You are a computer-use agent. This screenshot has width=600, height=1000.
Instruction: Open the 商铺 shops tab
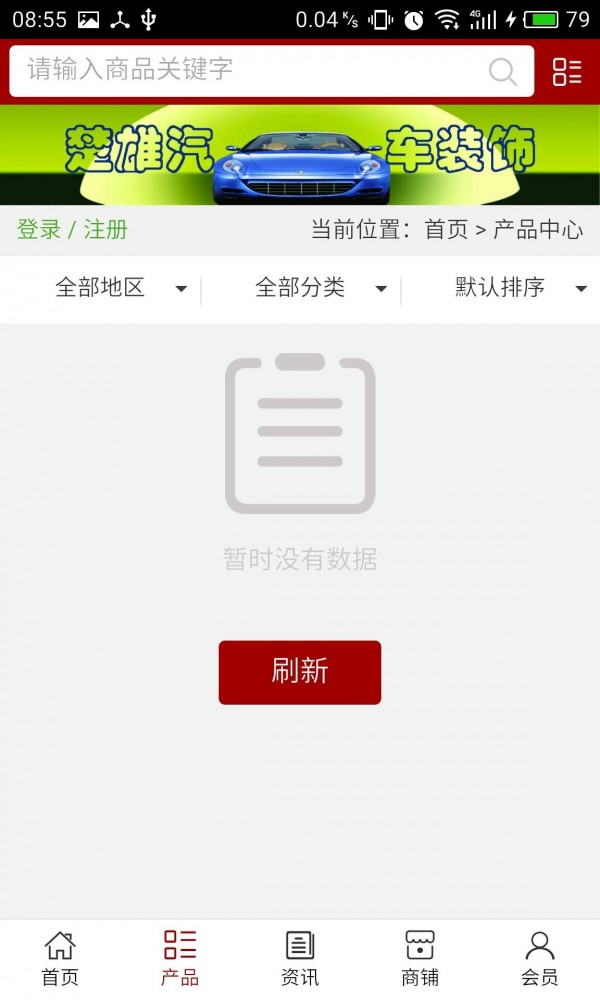pos(420,958)
